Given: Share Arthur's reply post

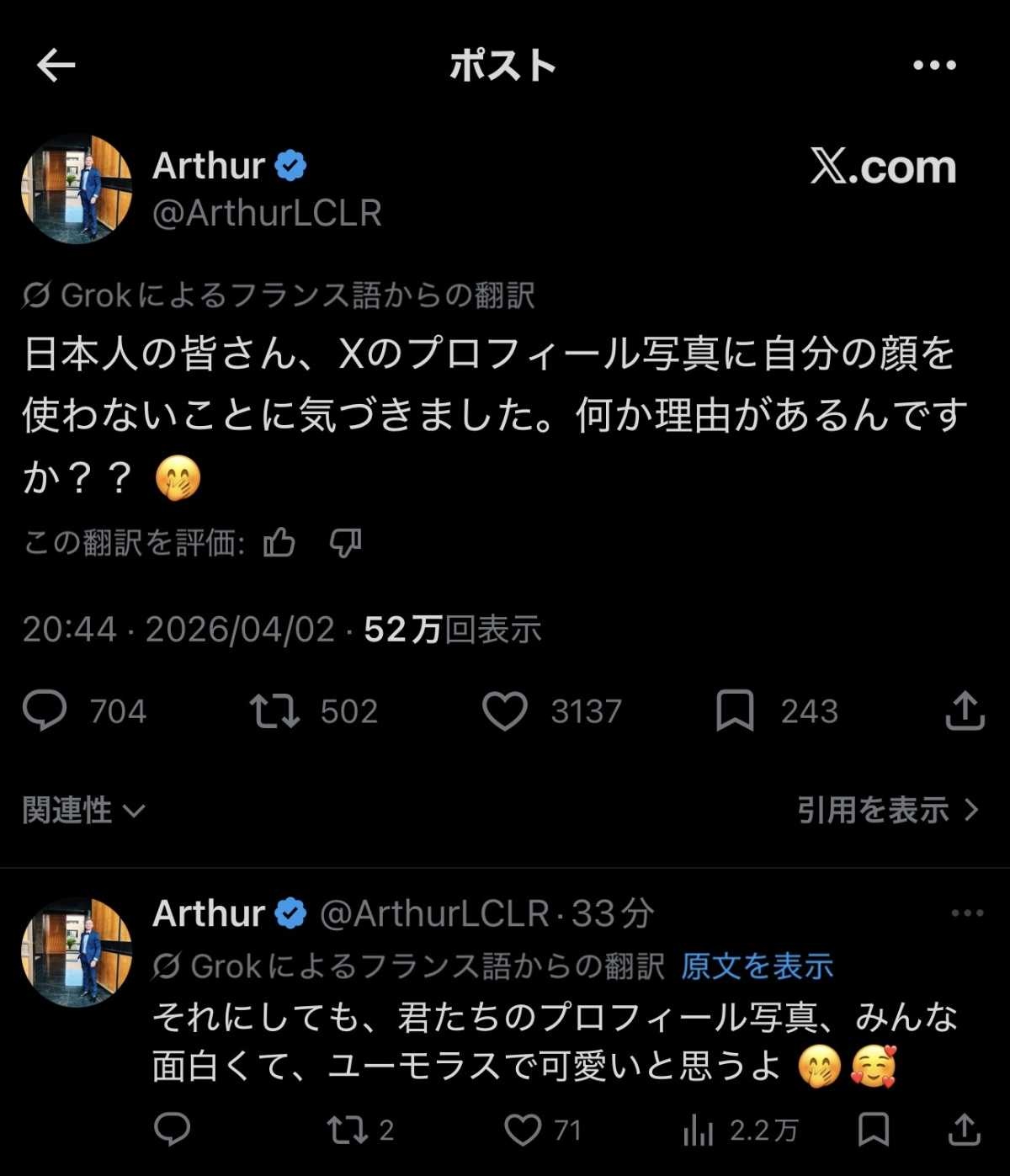Looking at the screenshot, I should [x=965, y=1130].
